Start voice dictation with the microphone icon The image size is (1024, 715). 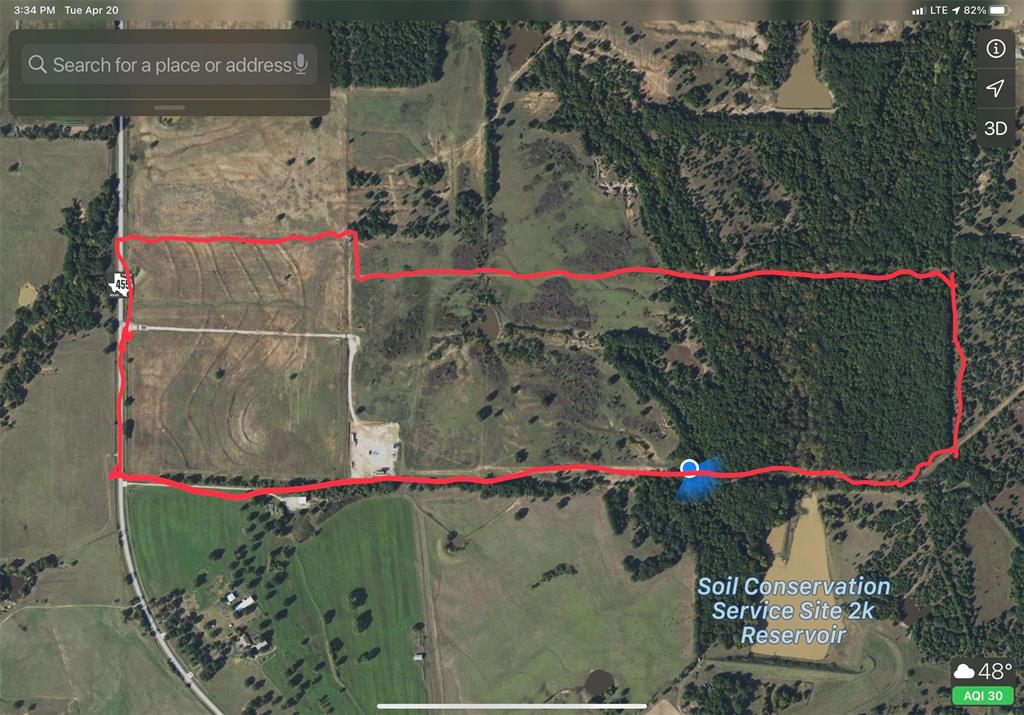300,65
